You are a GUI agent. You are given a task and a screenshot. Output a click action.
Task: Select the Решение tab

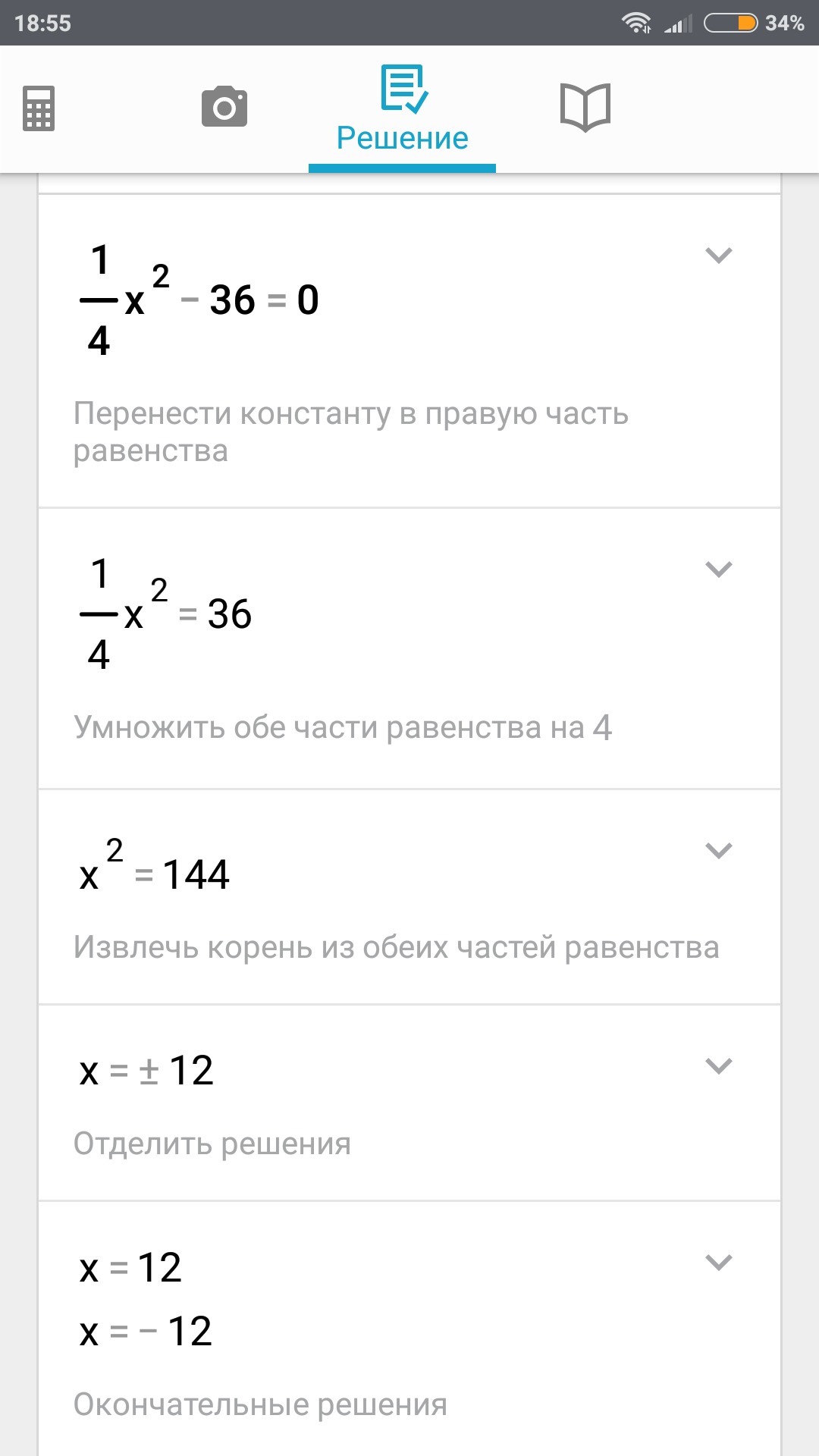coord(403,110)
